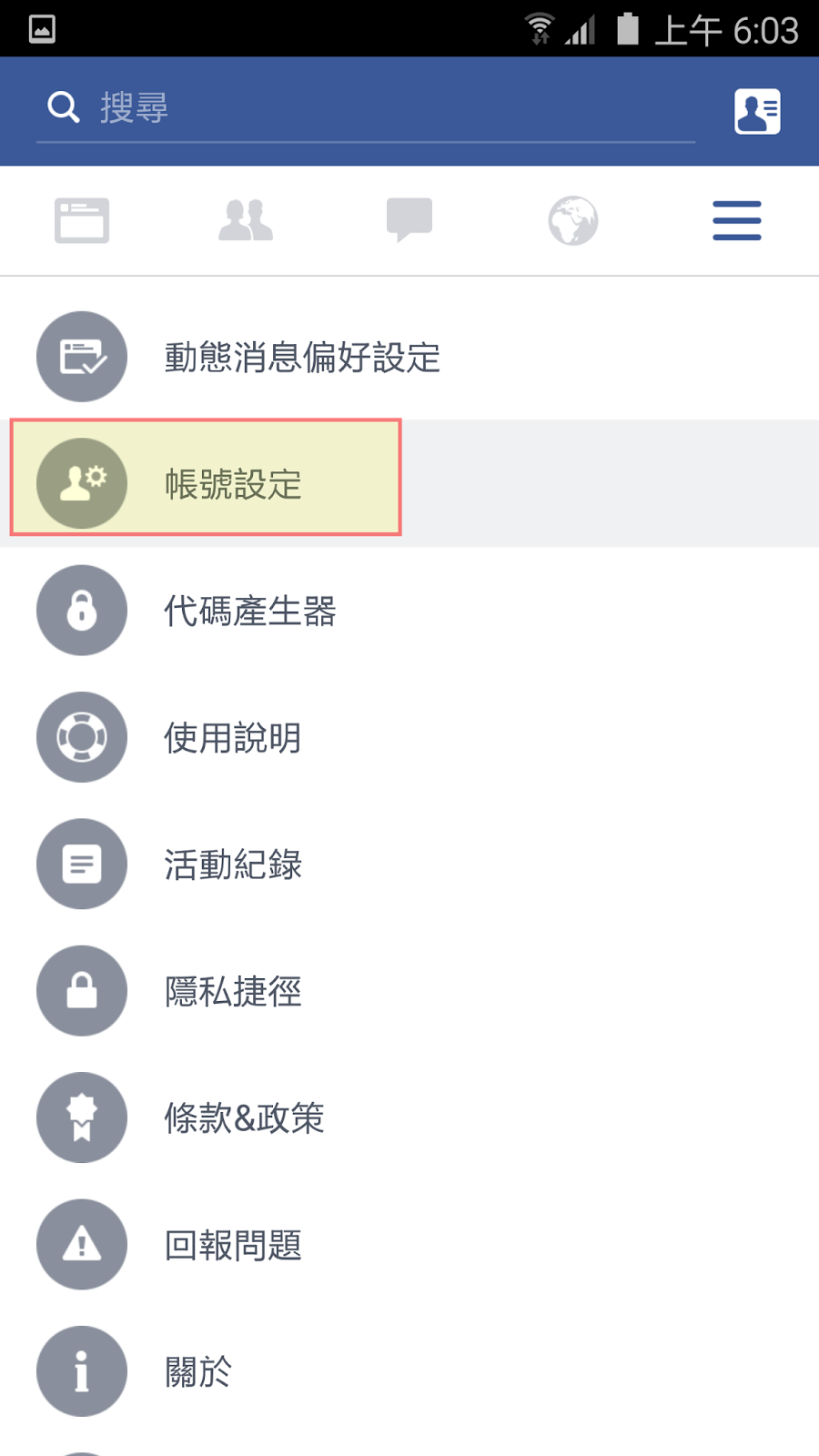This screenshot has width=819, height=1456.
Task: Open 使用說明 help
Action: pyautogui.click(x=409, y=737)
